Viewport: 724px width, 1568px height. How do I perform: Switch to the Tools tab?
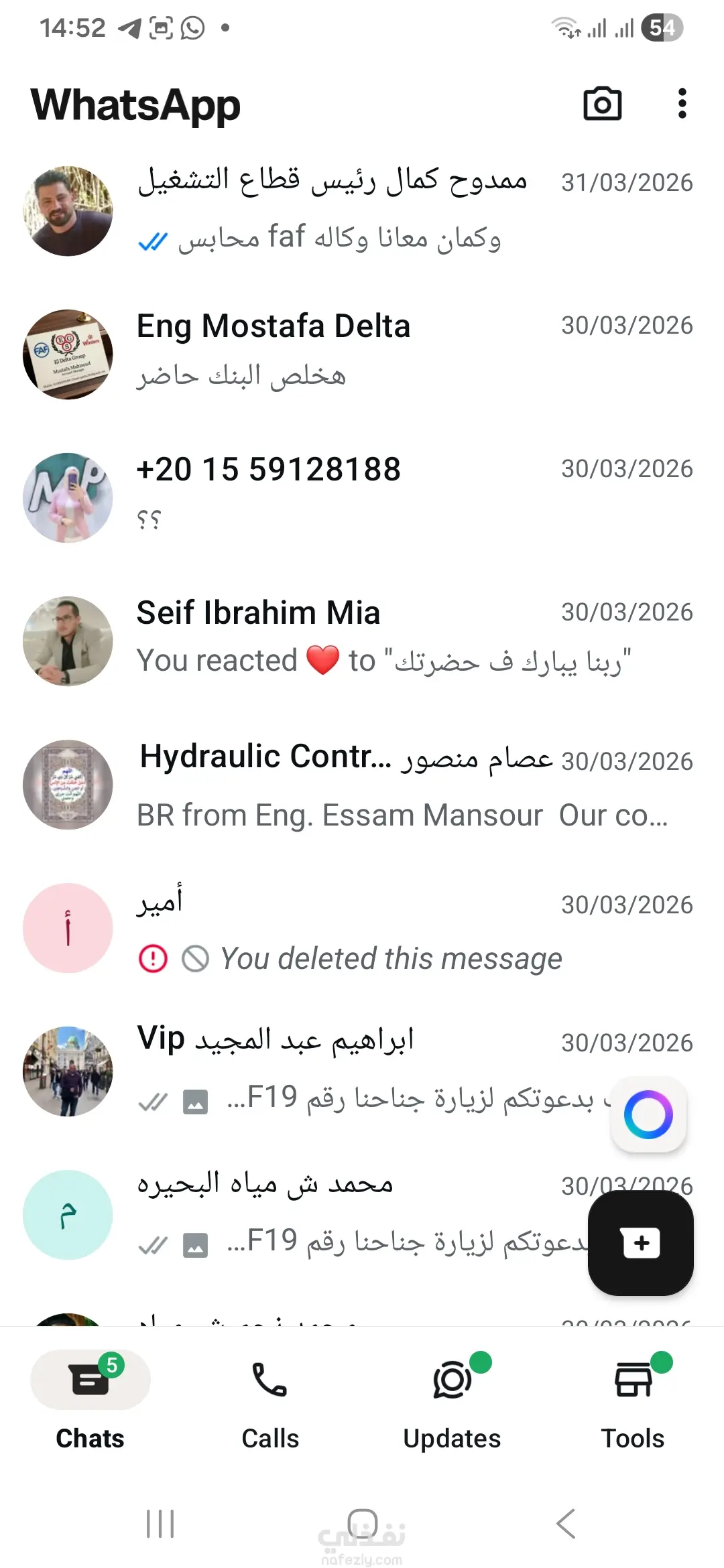633,1400
